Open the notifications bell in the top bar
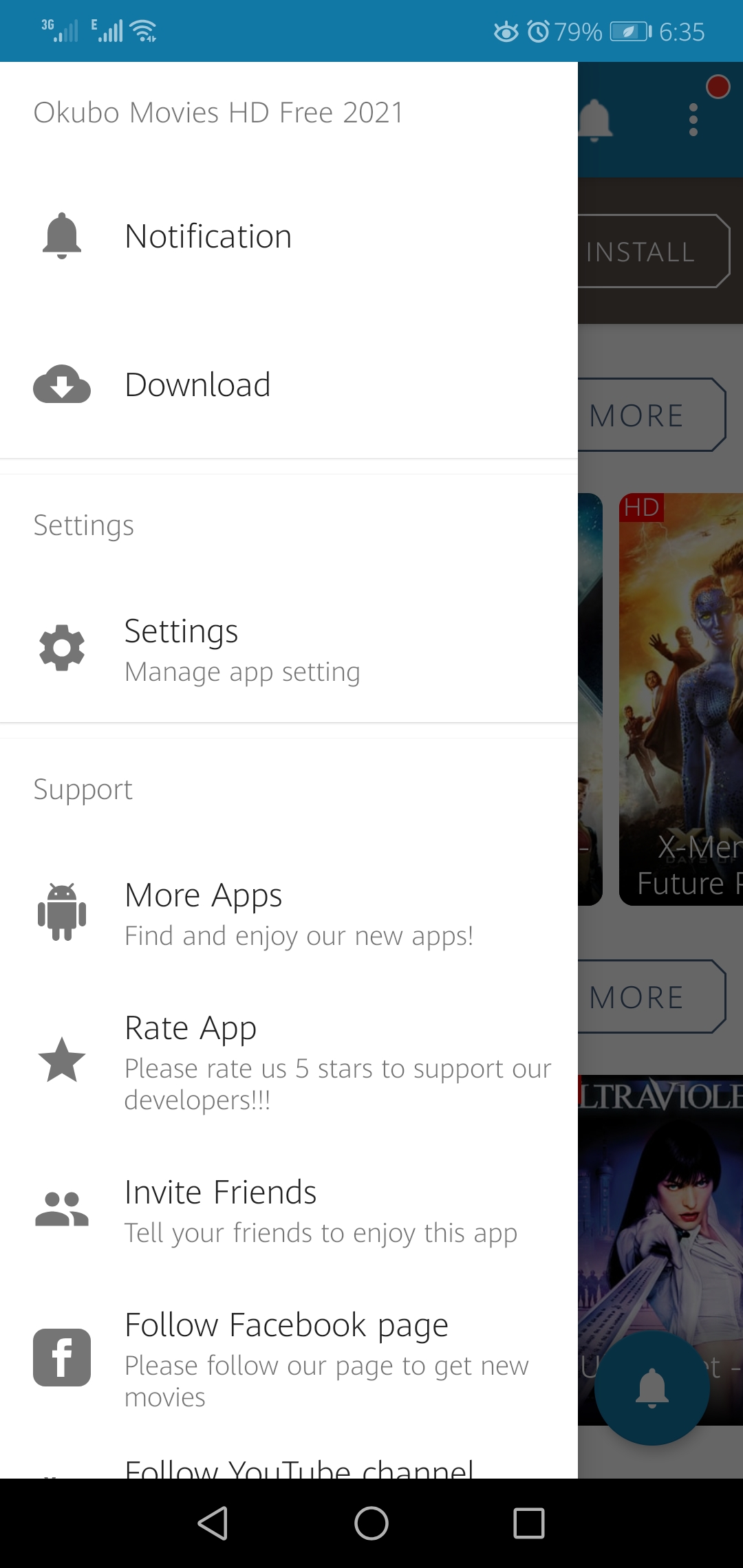The height and width of the screenshot is (1568, 743). click(596, 120)
